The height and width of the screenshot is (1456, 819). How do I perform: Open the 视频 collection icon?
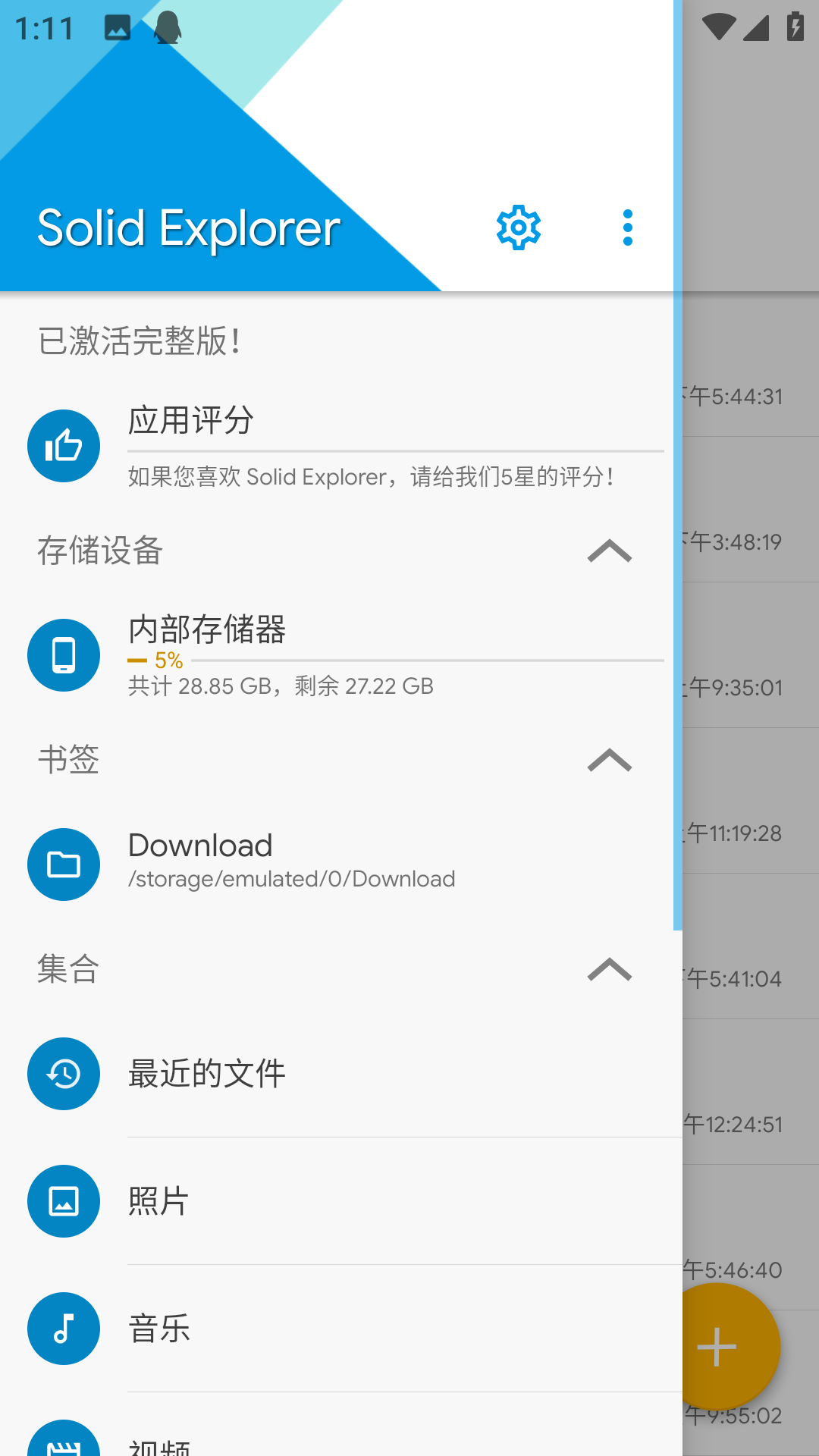click(63, 1441)
